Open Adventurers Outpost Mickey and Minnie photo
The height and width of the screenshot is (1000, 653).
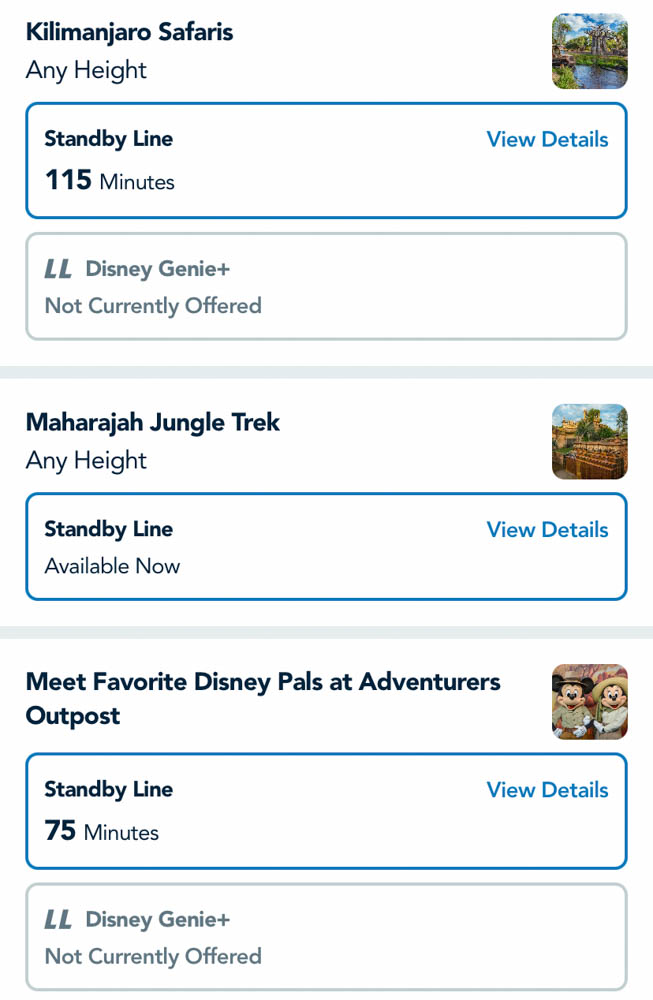pyautogui.click(x=590, y=702)
